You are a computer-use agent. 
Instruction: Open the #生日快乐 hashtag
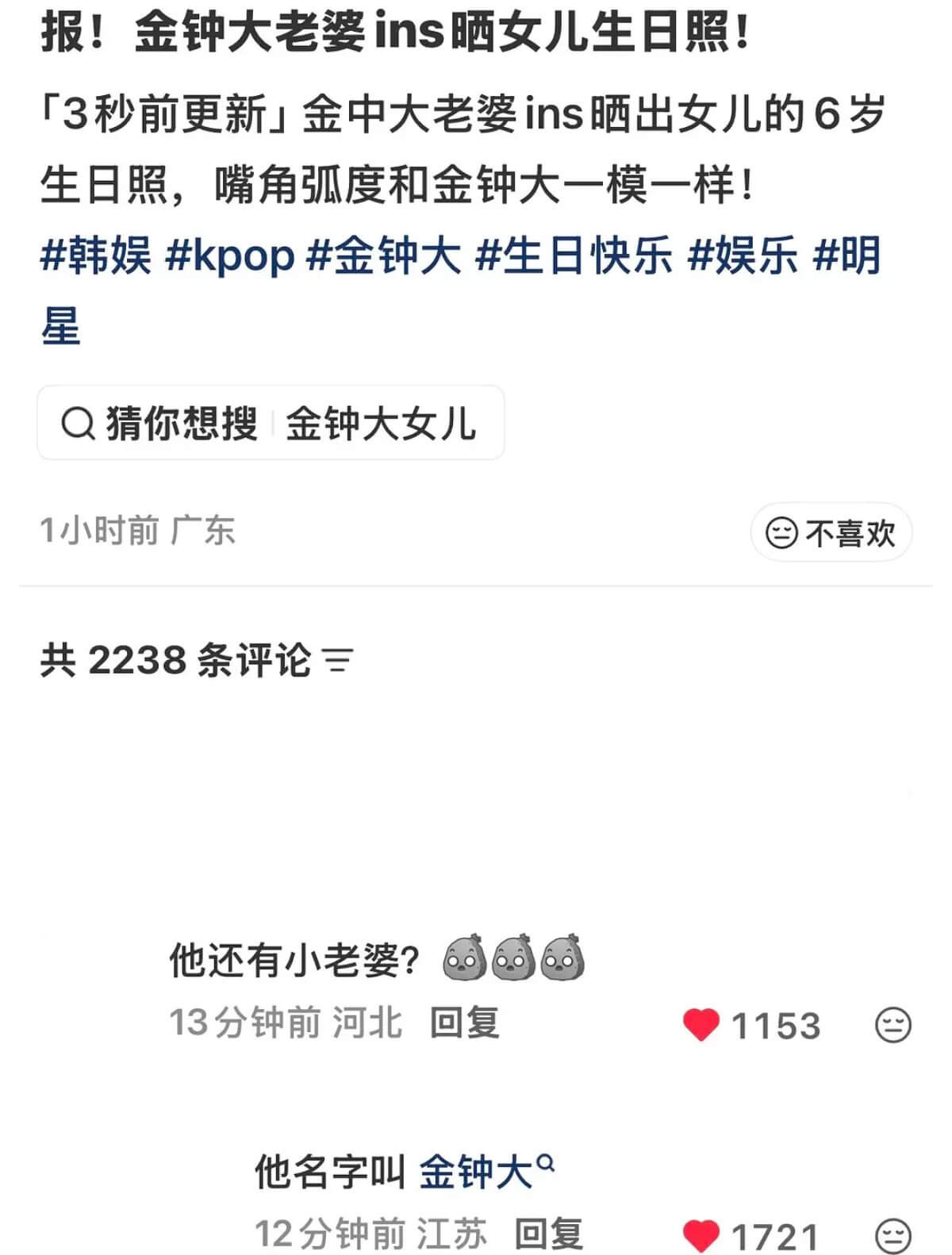(x=574, y=256)
